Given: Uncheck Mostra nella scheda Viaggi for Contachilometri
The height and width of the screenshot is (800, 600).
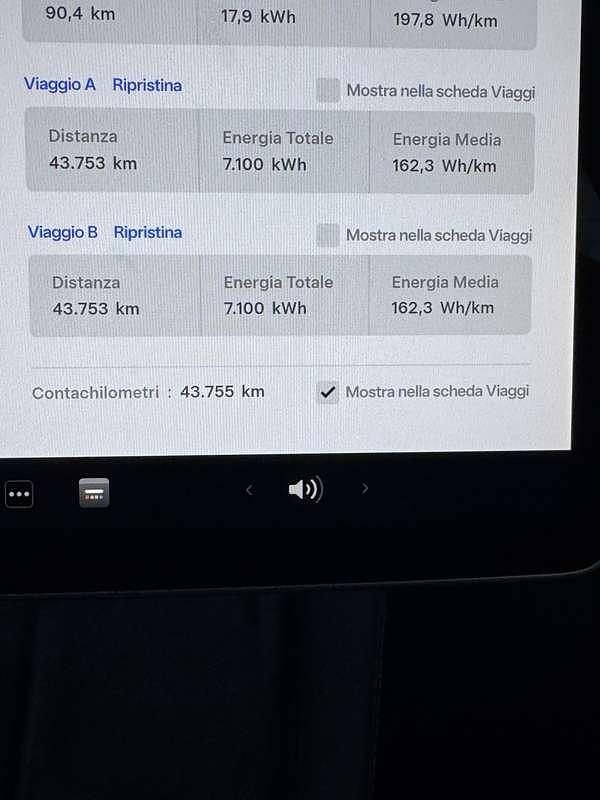Looking at the screenshot, I should (x=328, y=392).
